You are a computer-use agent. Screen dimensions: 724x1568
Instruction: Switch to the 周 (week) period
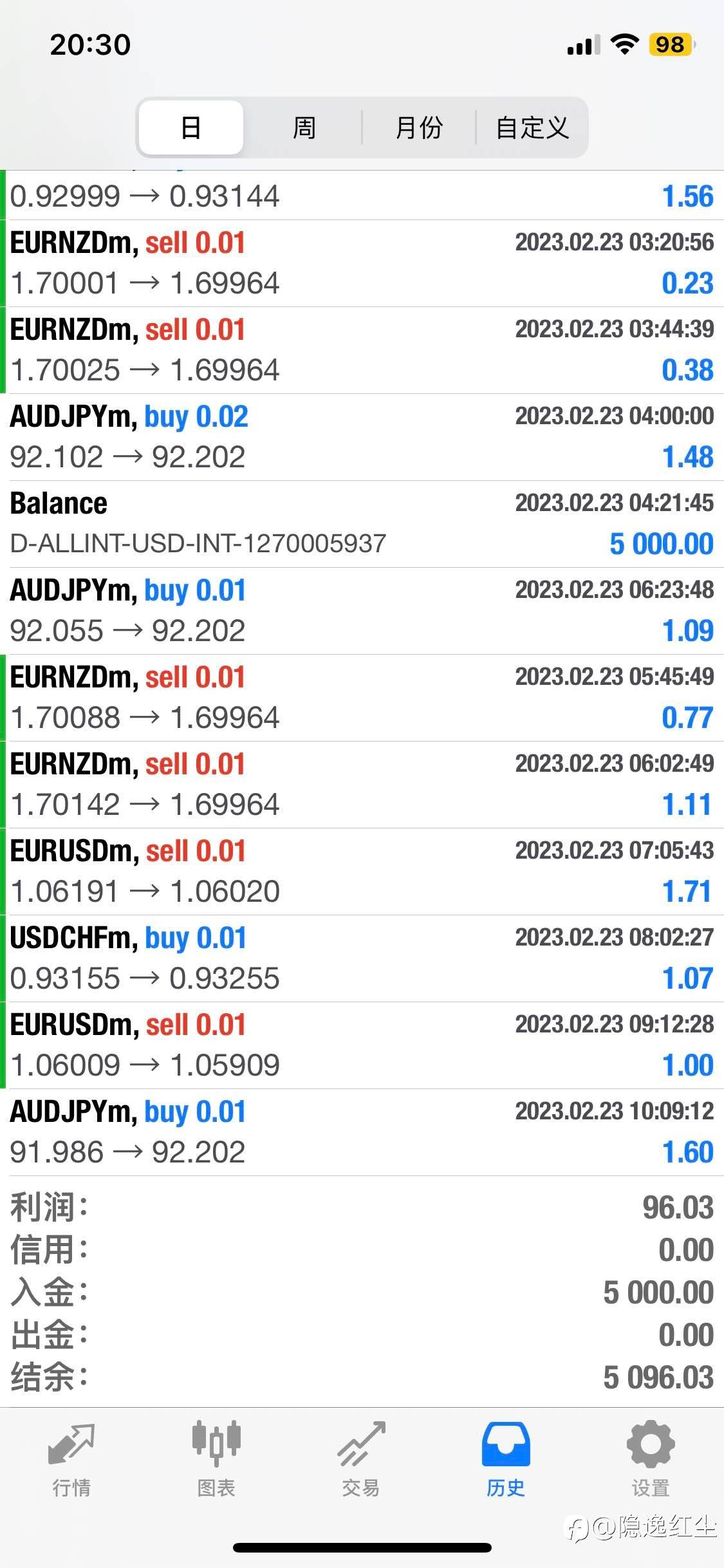(304, 127)
